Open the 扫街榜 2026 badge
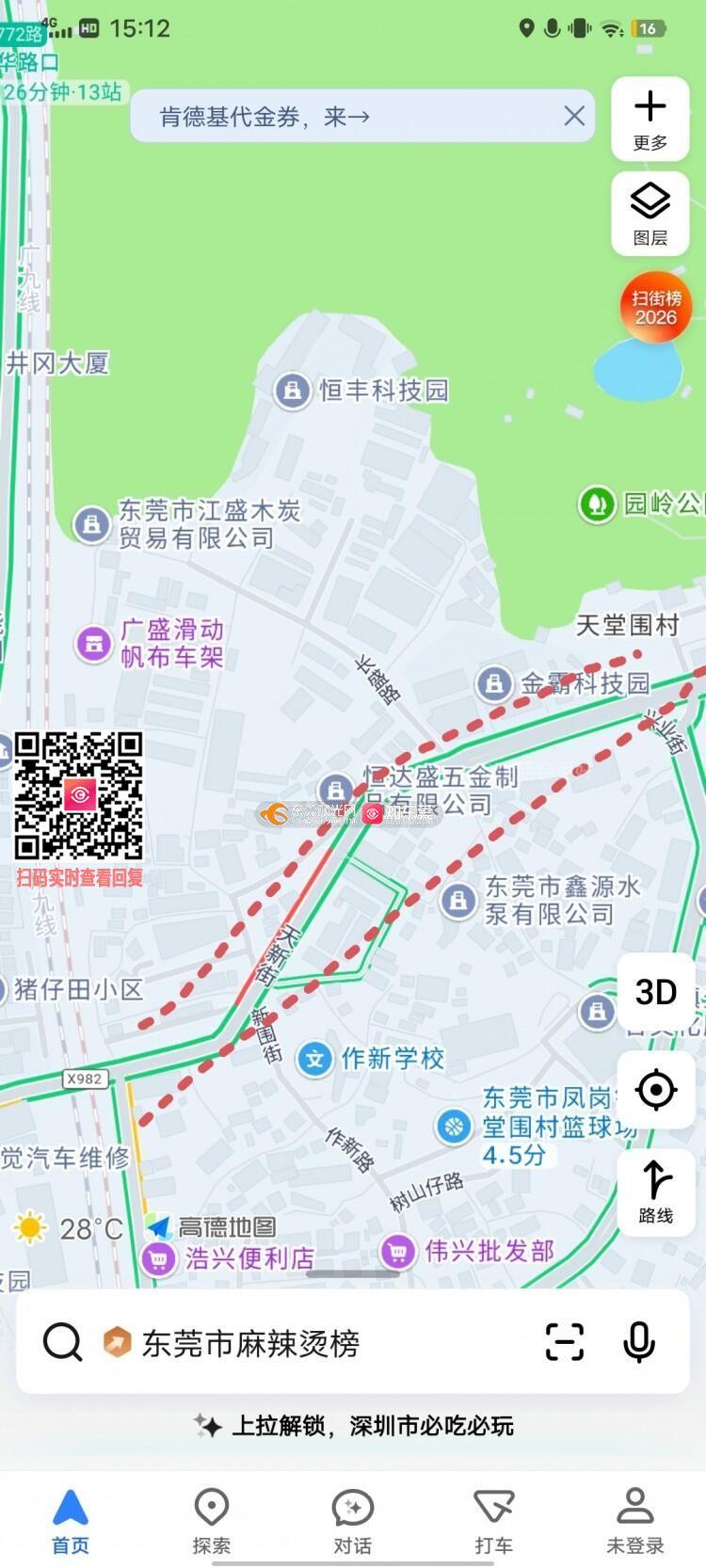The image size is (706, 1568). [656, 308]
